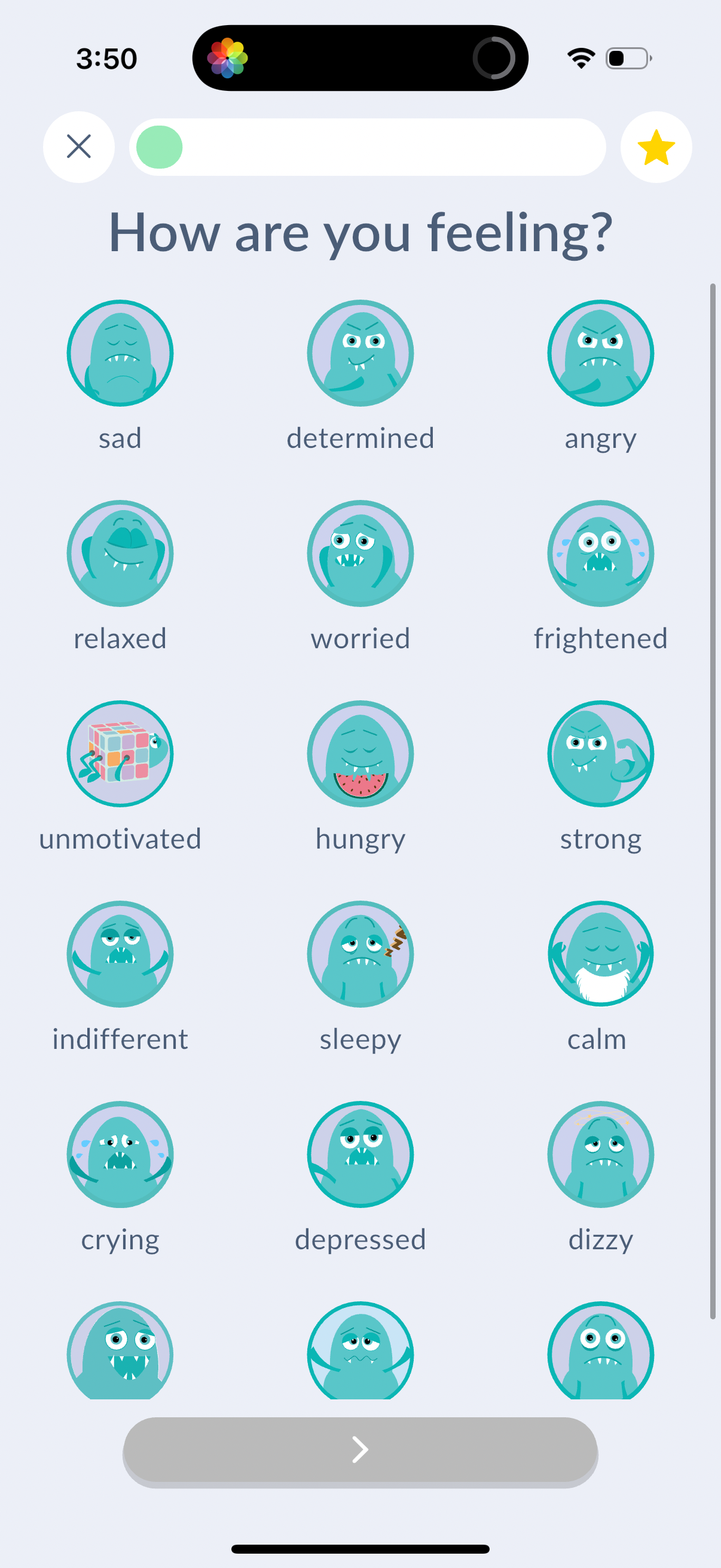Choose the determined monster

(360, 353)
